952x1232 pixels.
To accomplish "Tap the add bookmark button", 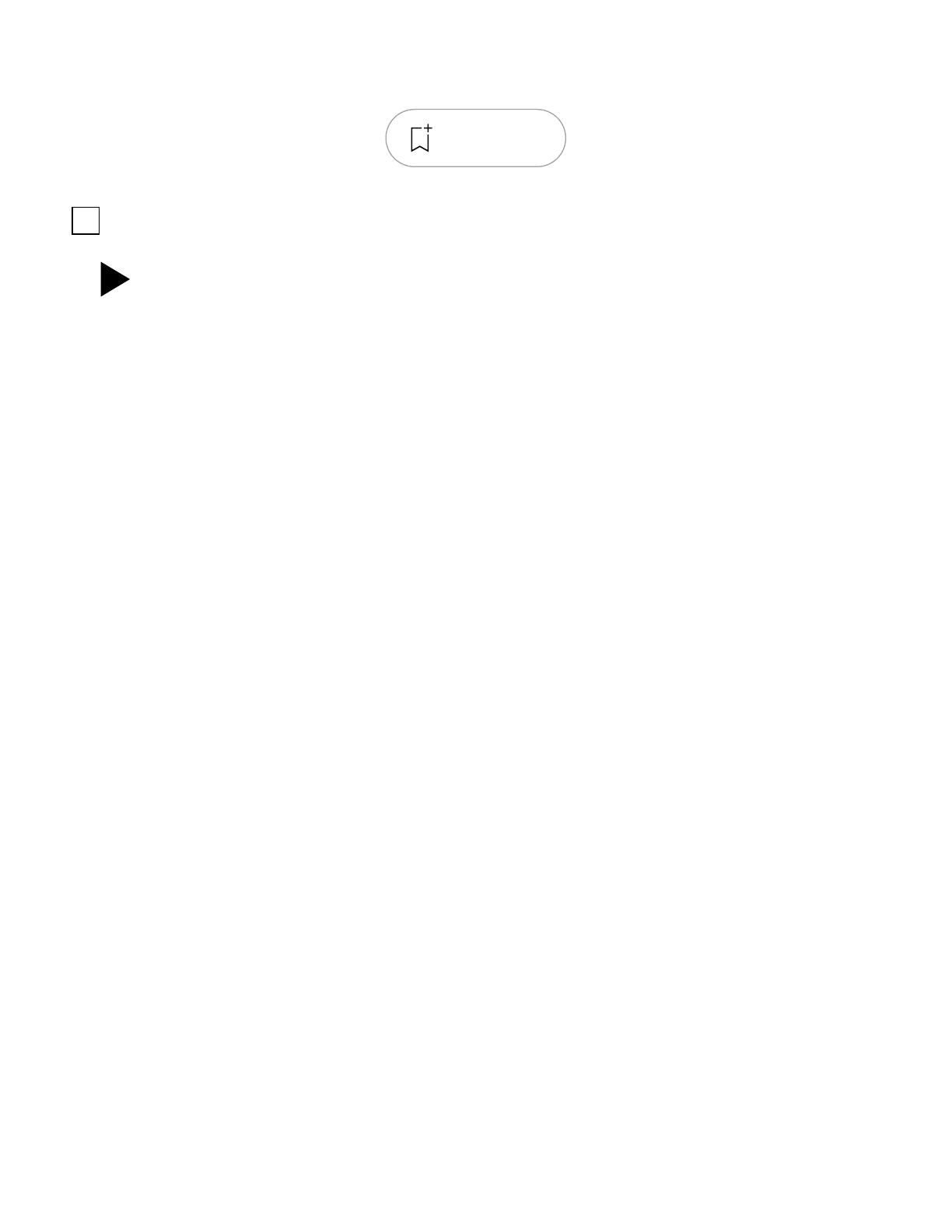I will (475, 138).
